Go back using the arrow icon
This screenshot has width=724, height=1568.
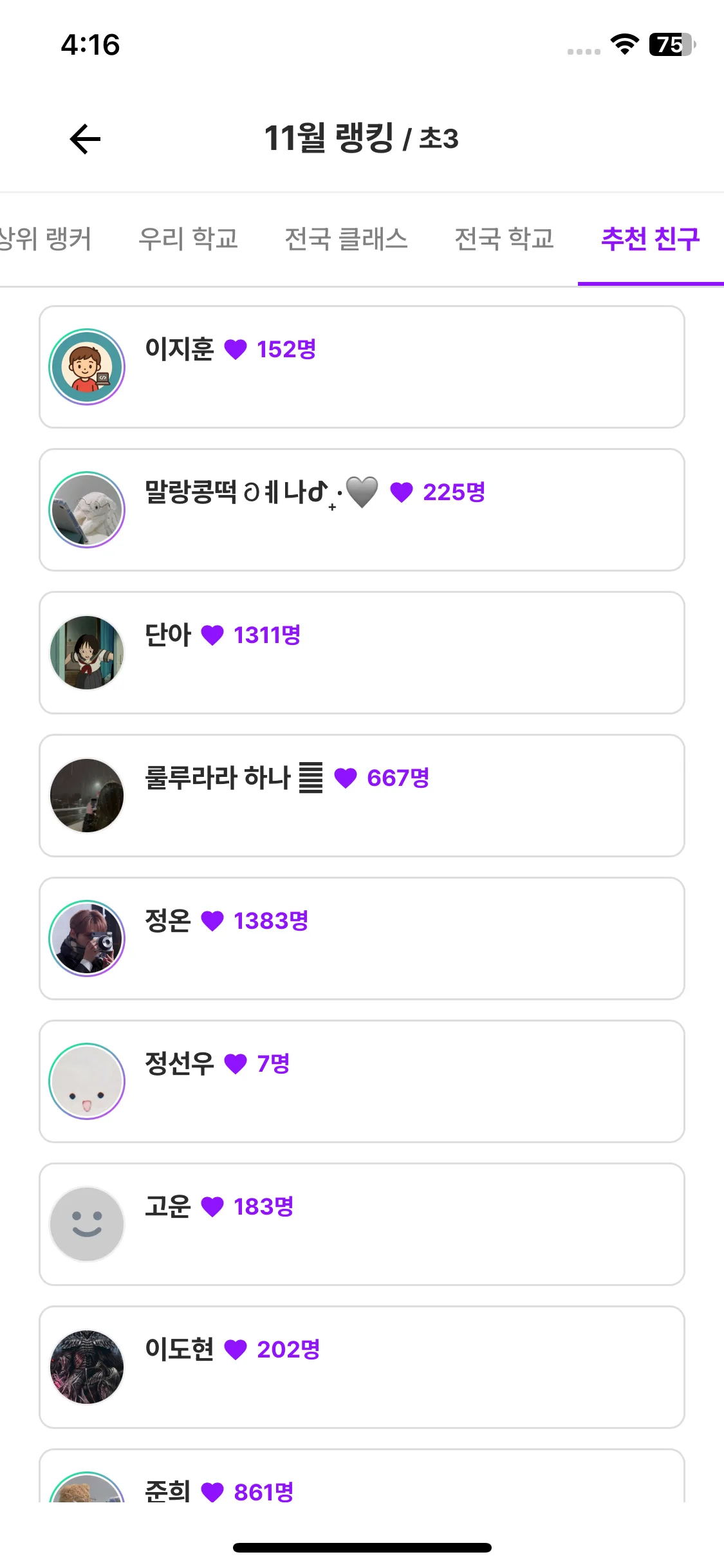pos(85,139)
